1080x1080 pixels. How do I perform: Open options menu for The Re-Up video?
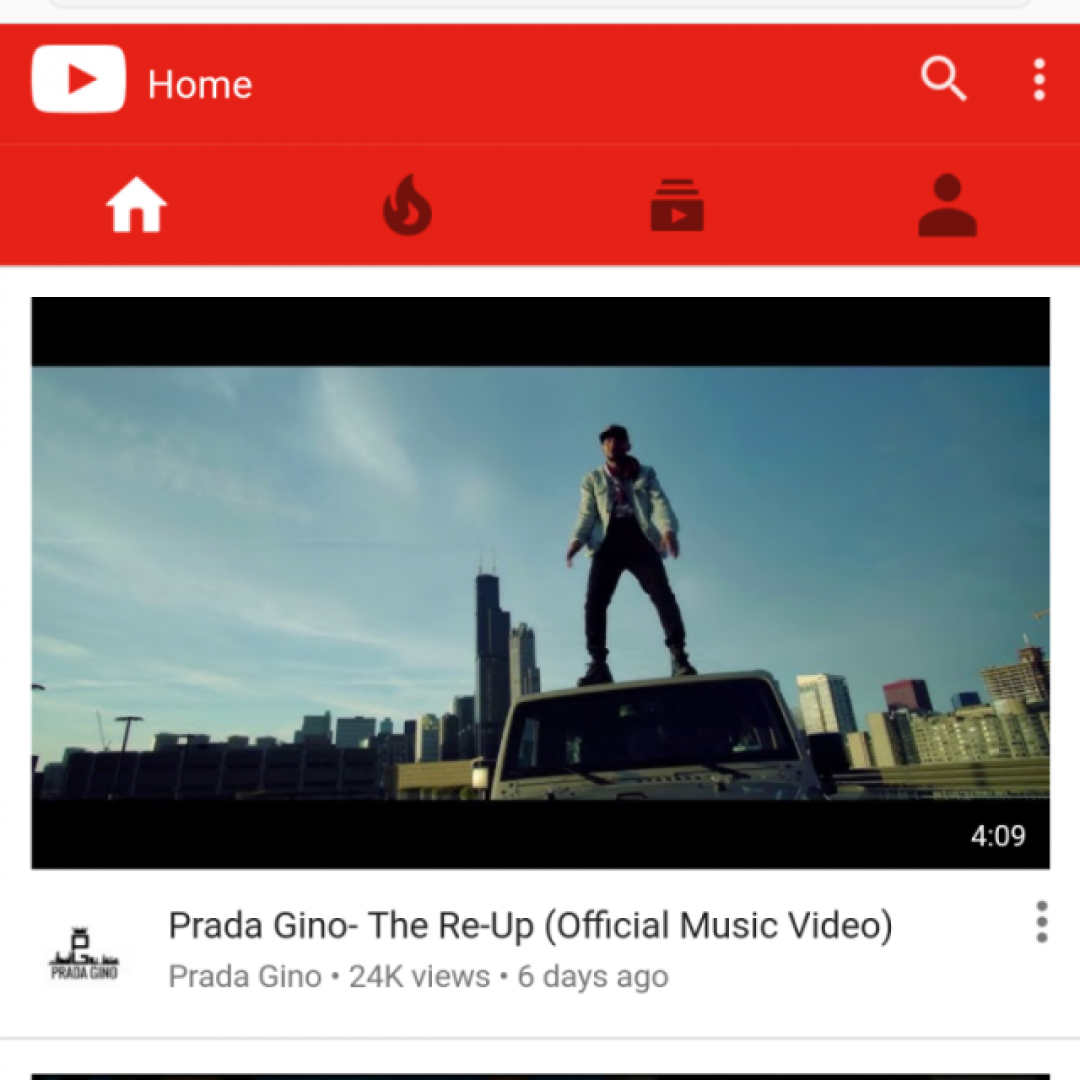pos(1041,922)
